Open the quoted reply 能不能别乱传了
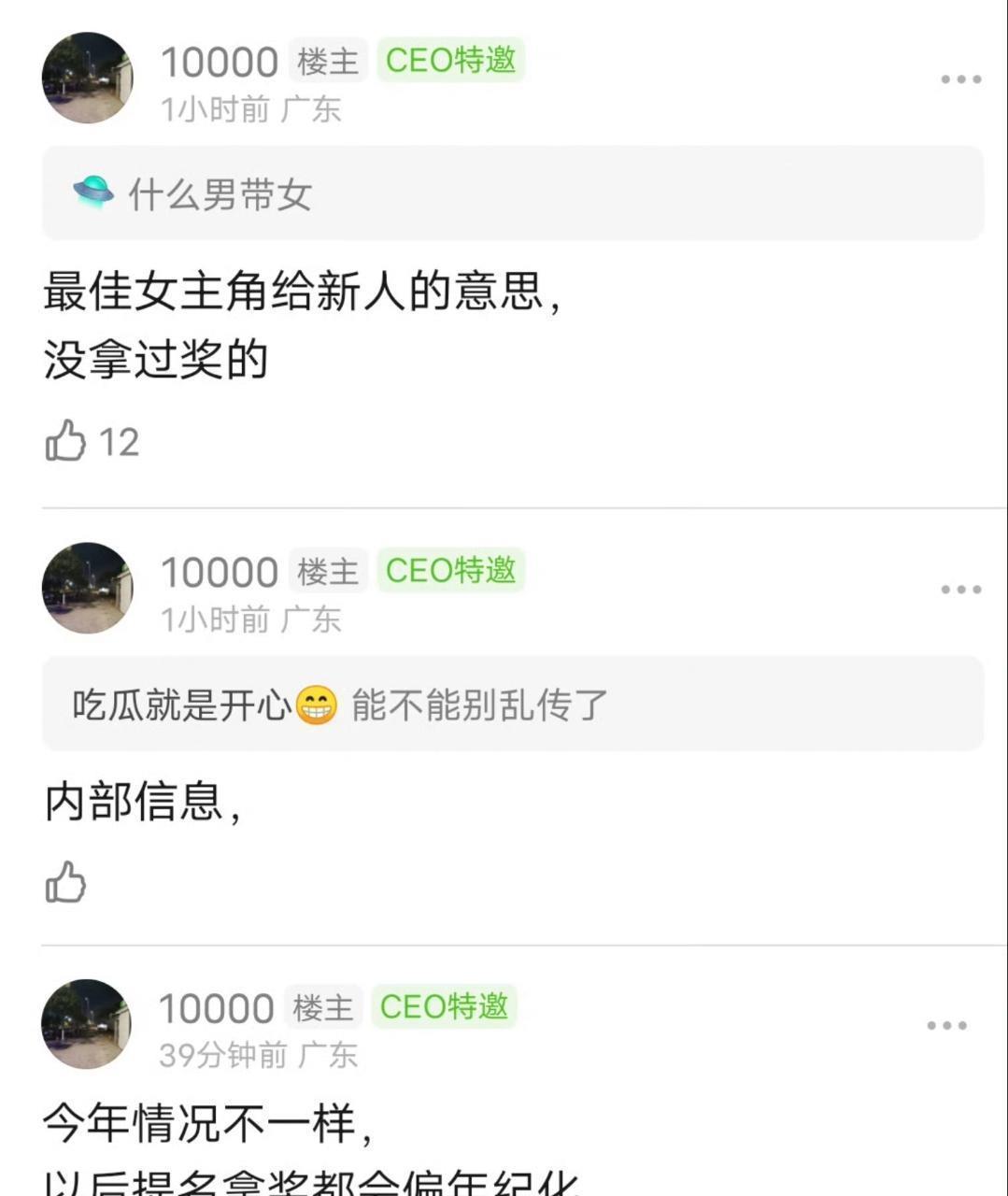The height and width of the screenshot is (1196, 1008). [x=512, y=705]
